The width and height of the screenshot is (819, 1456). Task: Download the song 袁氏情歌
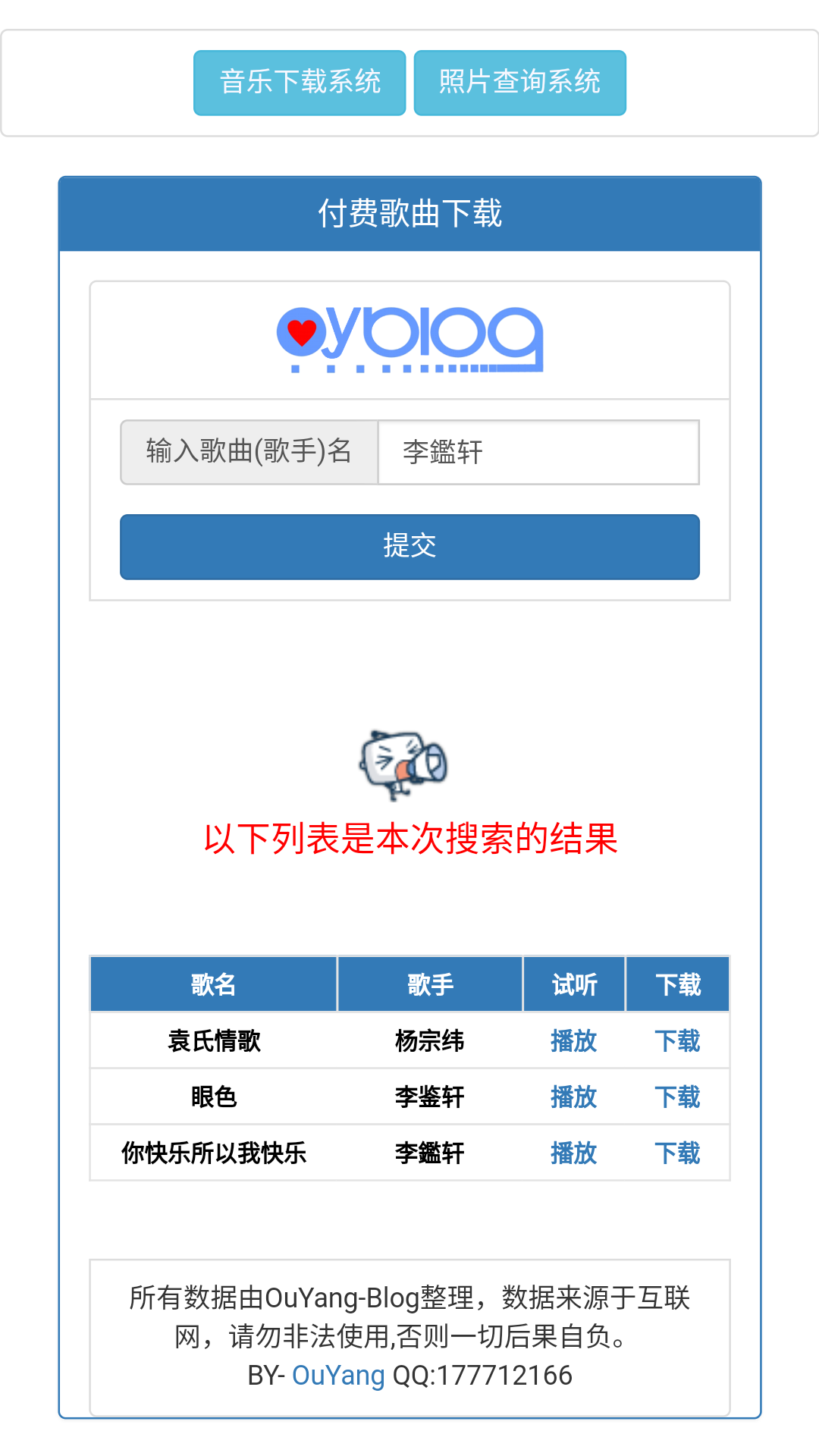(677, 1041)
